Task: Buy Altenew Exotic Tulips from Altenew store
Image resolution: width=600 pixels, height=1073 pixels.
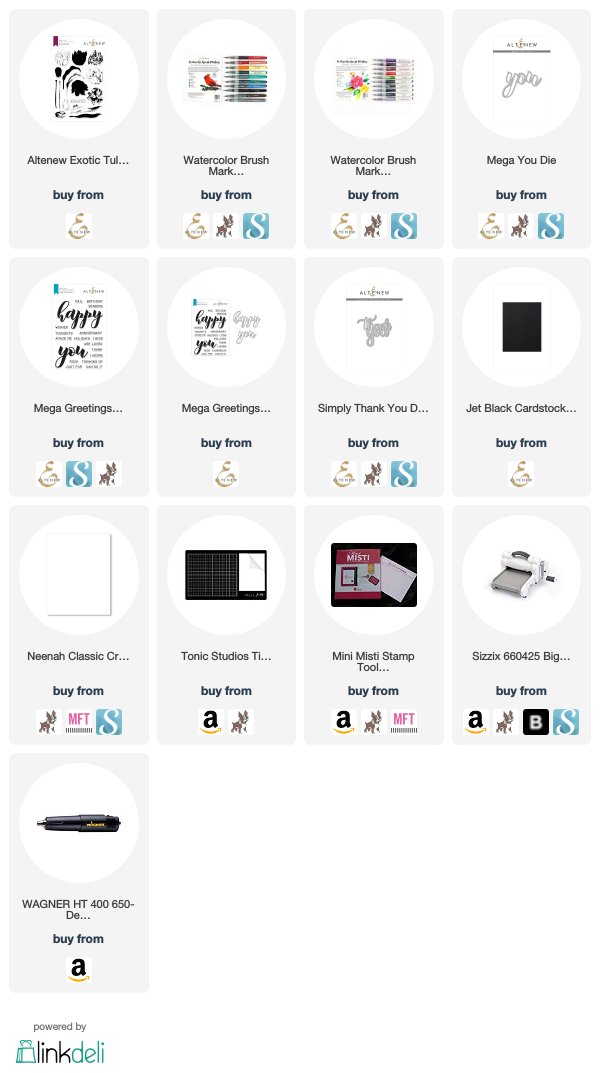Action: [x=79, y=225]
